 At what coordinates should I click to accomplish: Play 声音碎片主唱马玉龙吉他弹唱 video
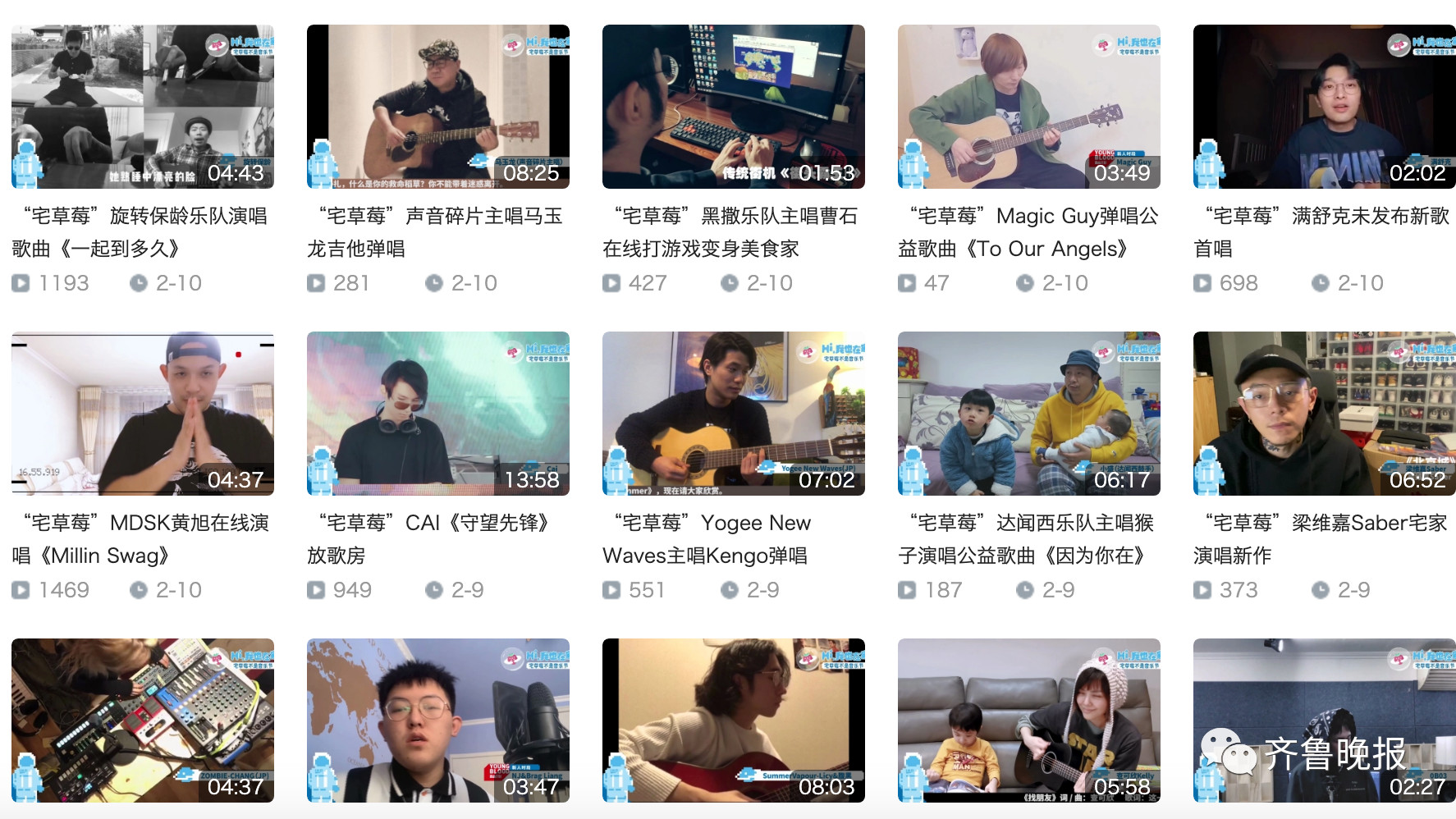(438, 107)
